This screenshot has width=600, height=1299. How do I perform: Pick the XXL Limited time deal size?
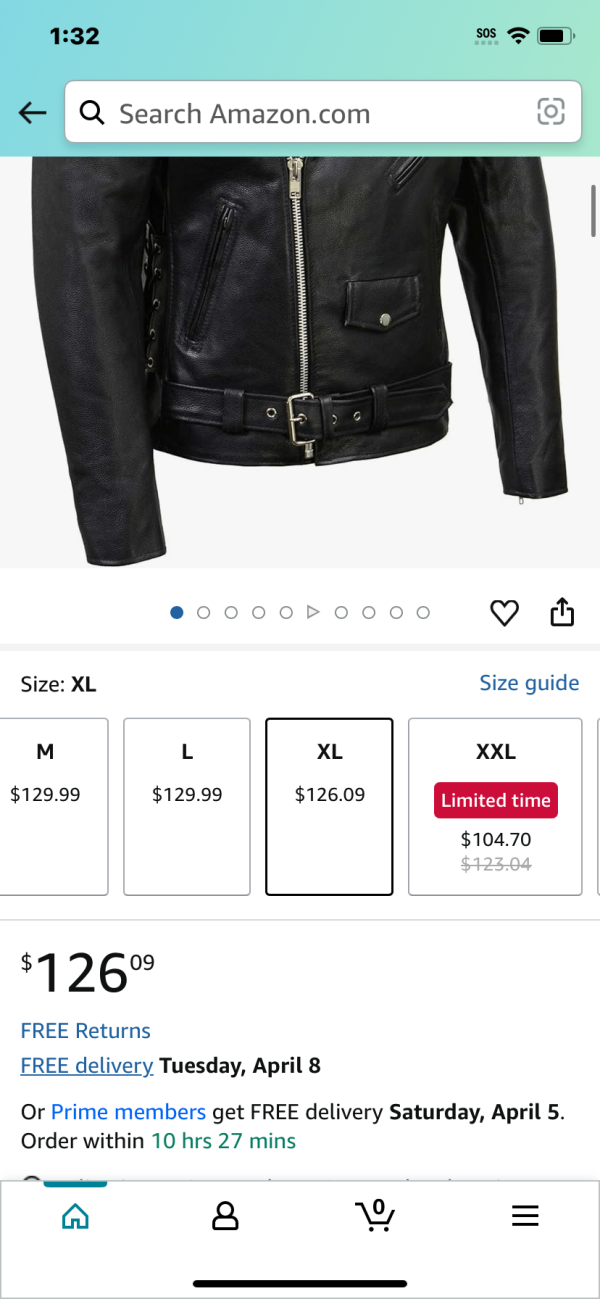[495, 806]
